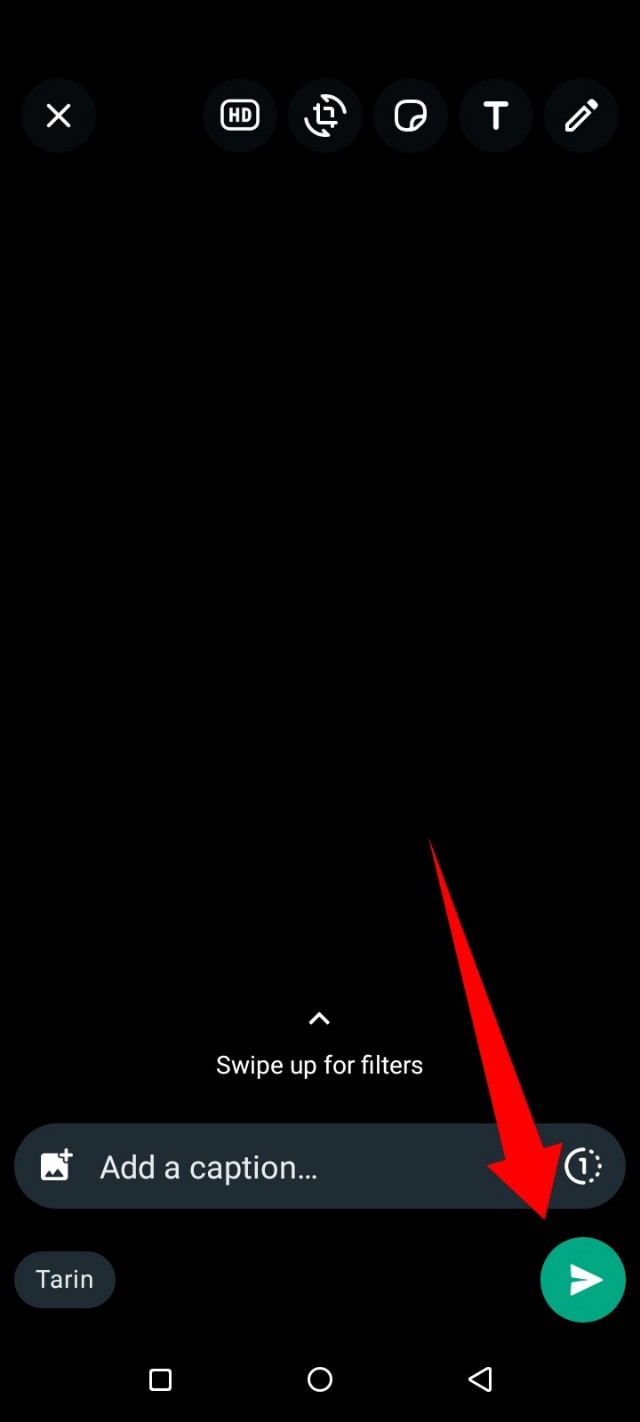
Task: Tap the filters chevron arrow
Action: [x=319, y=1019]
